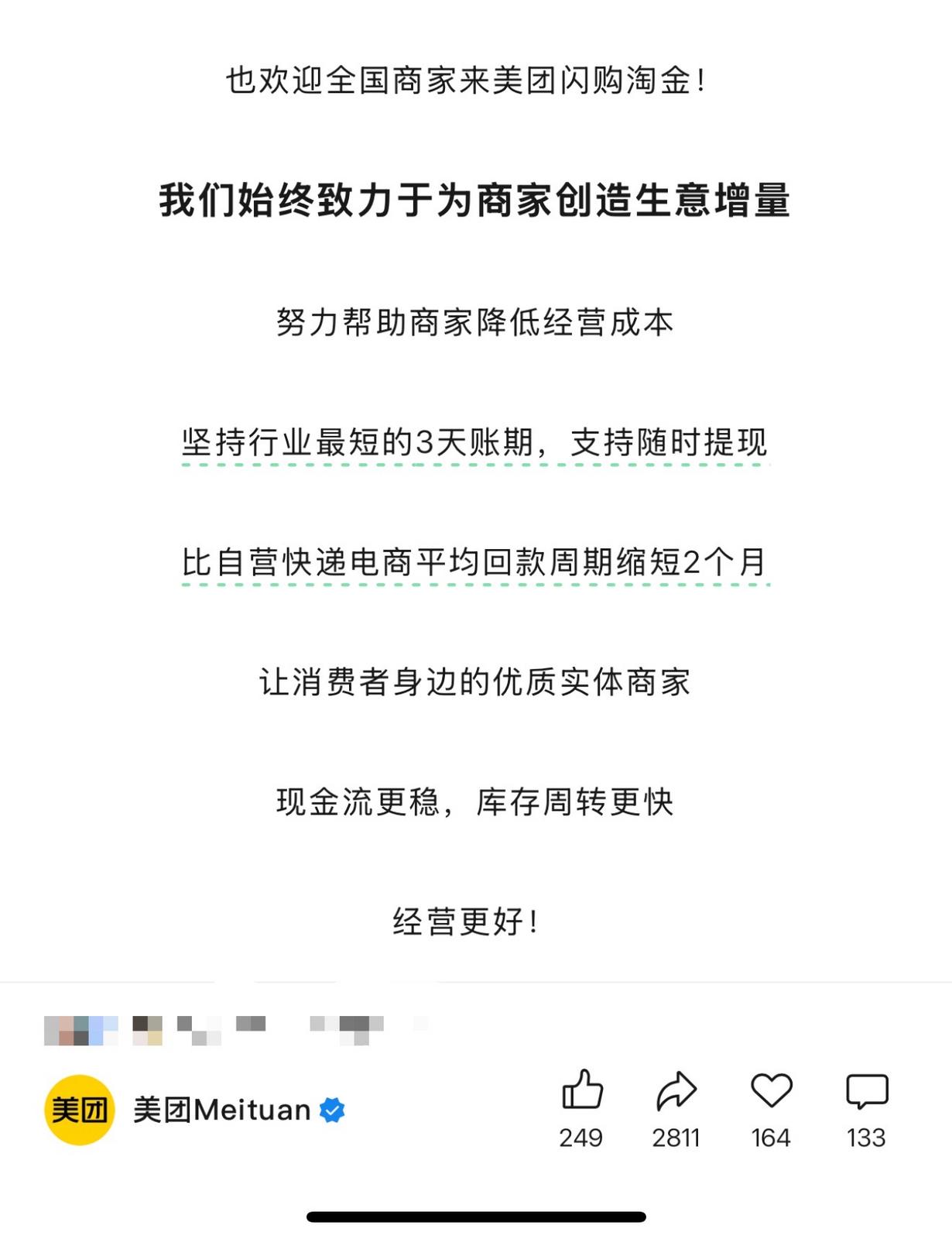Tap the yellow 美团 avatar

click(x=80, y=1110)
